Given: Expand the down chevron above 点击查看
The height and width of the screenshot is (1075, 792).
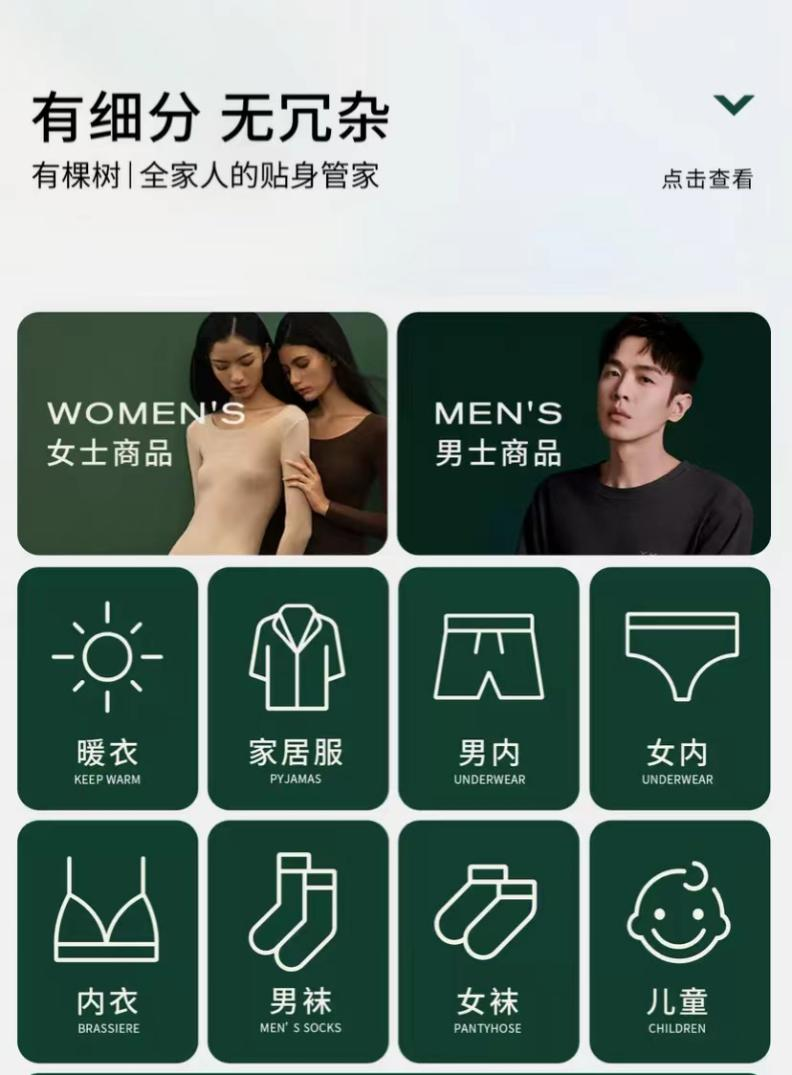Looking at the screenshot, I should [x=733, y=104].
